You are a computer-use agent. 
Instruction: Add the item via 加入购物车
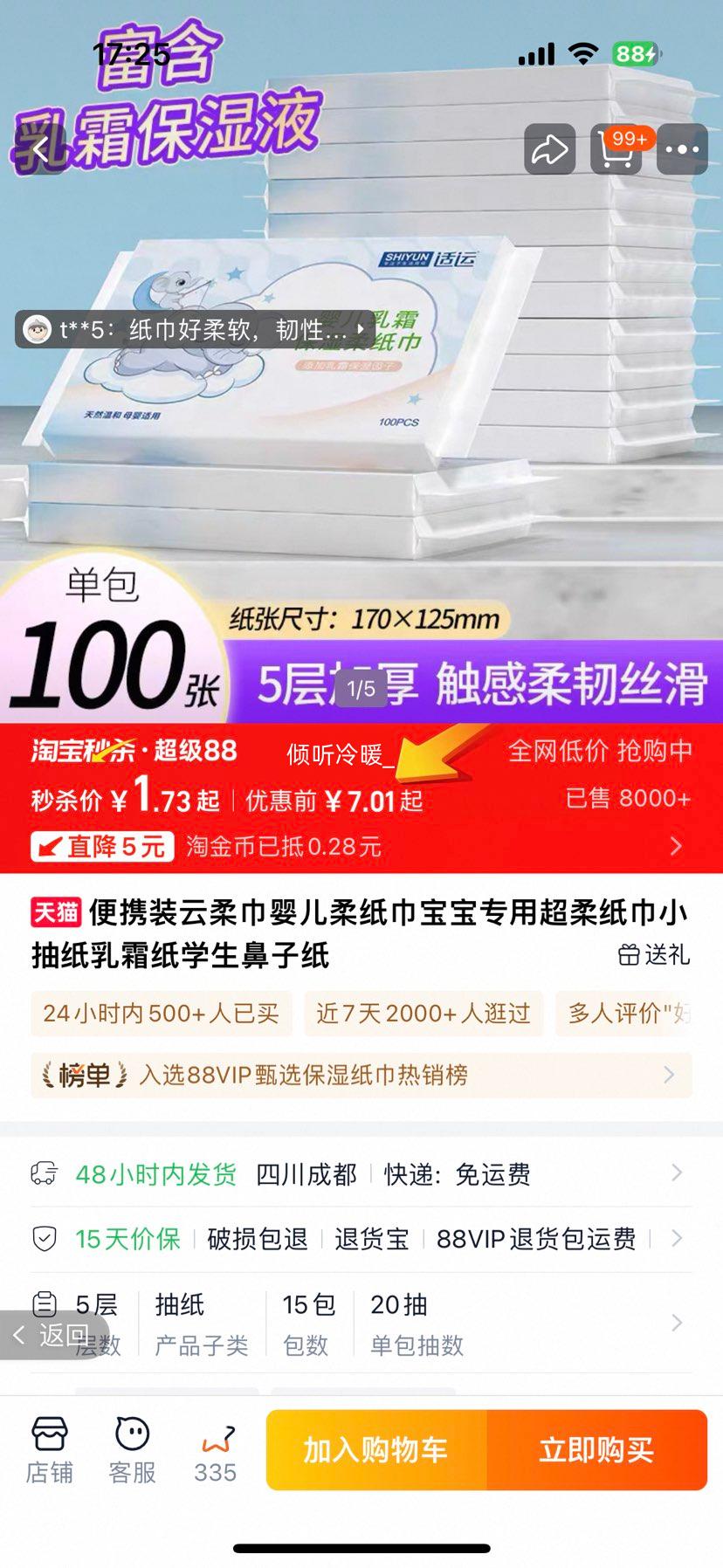(375, 1449)
